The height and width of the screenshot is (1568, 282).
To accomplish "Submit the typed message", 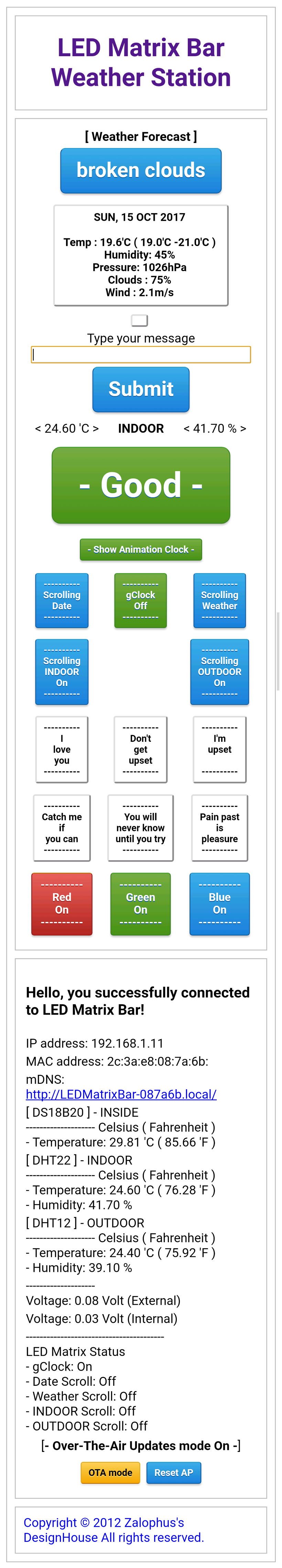I will 140,389.
